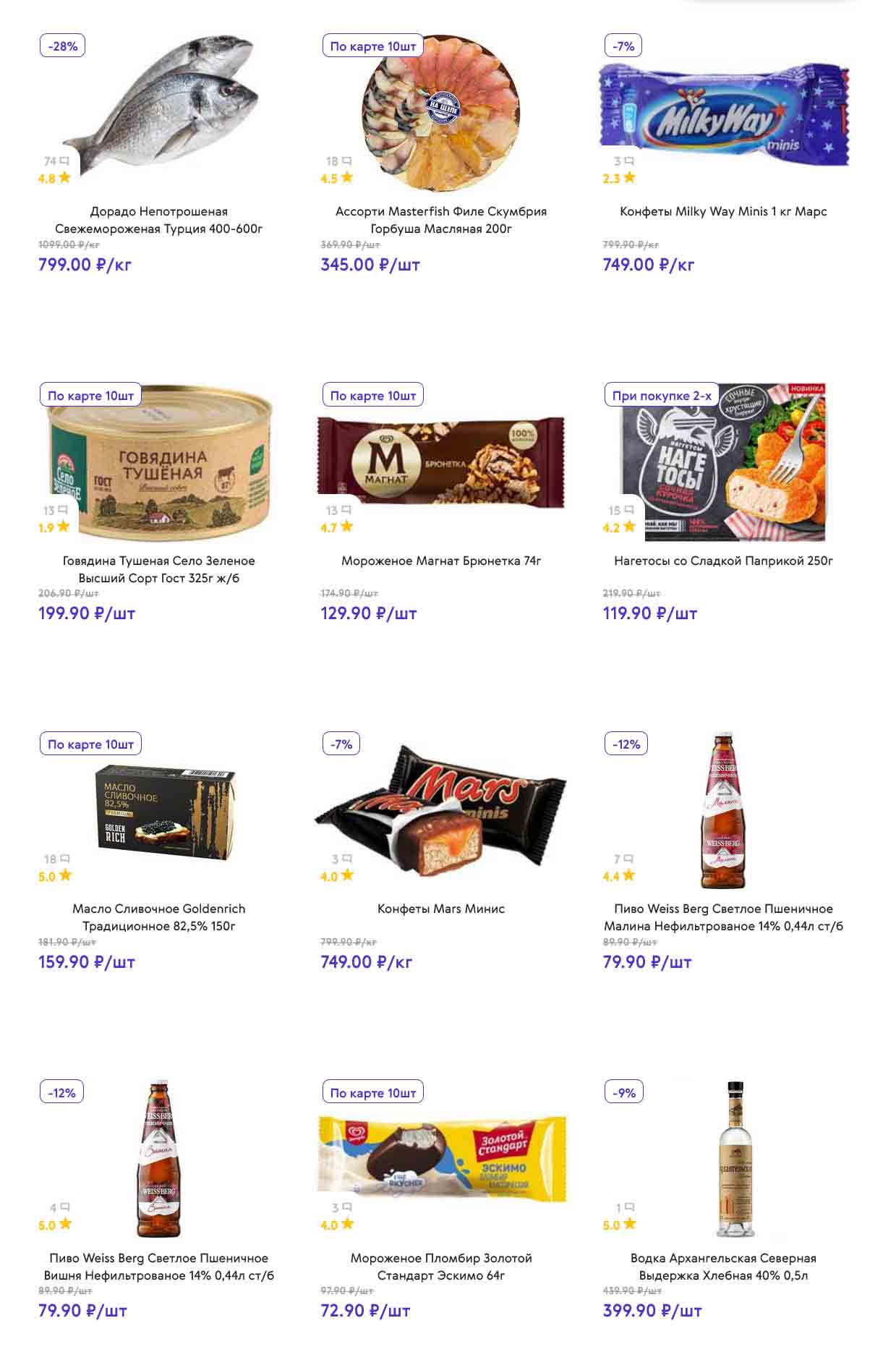Open Говядина Тушеная Село Зеленое product
This screenshot has width=896, height=1352.
(x=158, y=569)
